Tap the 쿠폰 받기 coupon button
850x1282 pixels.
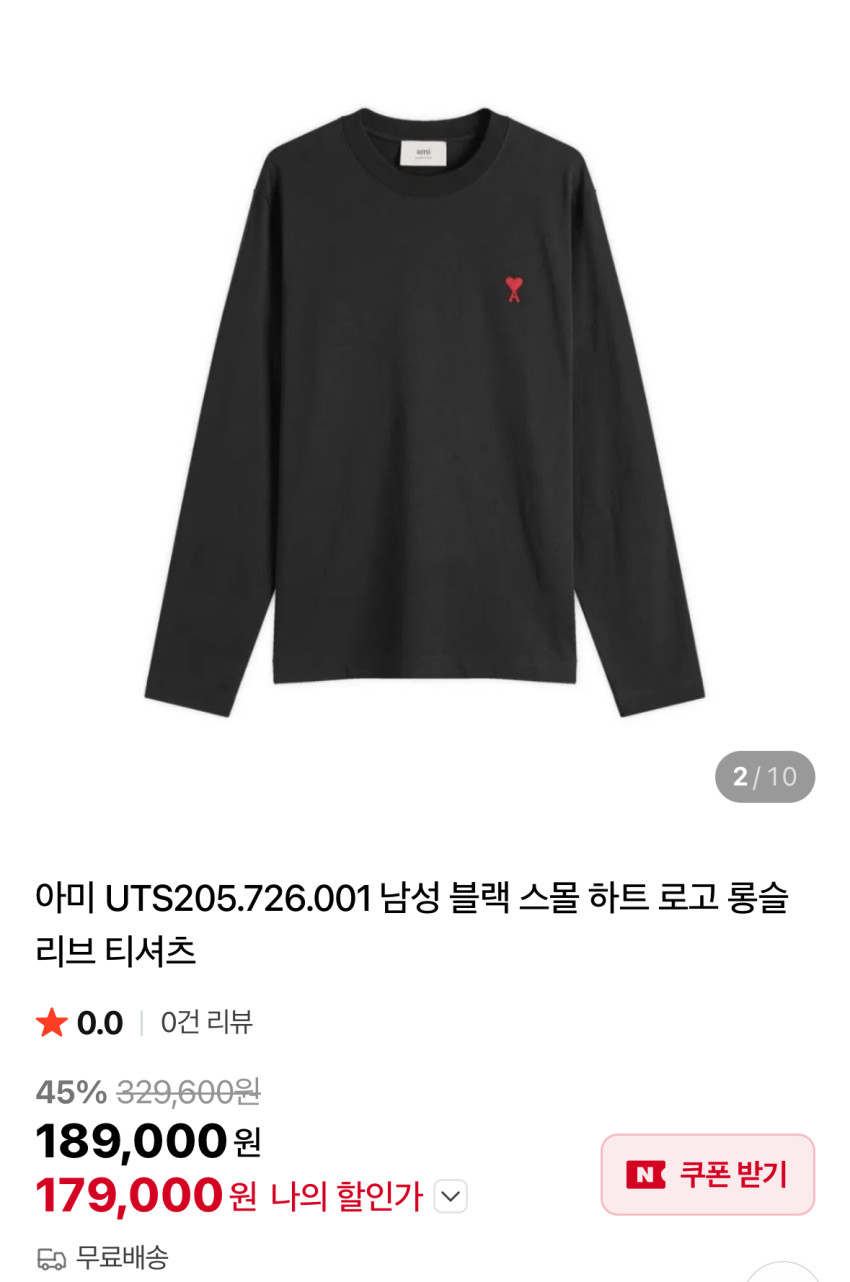coord(707,1174)
